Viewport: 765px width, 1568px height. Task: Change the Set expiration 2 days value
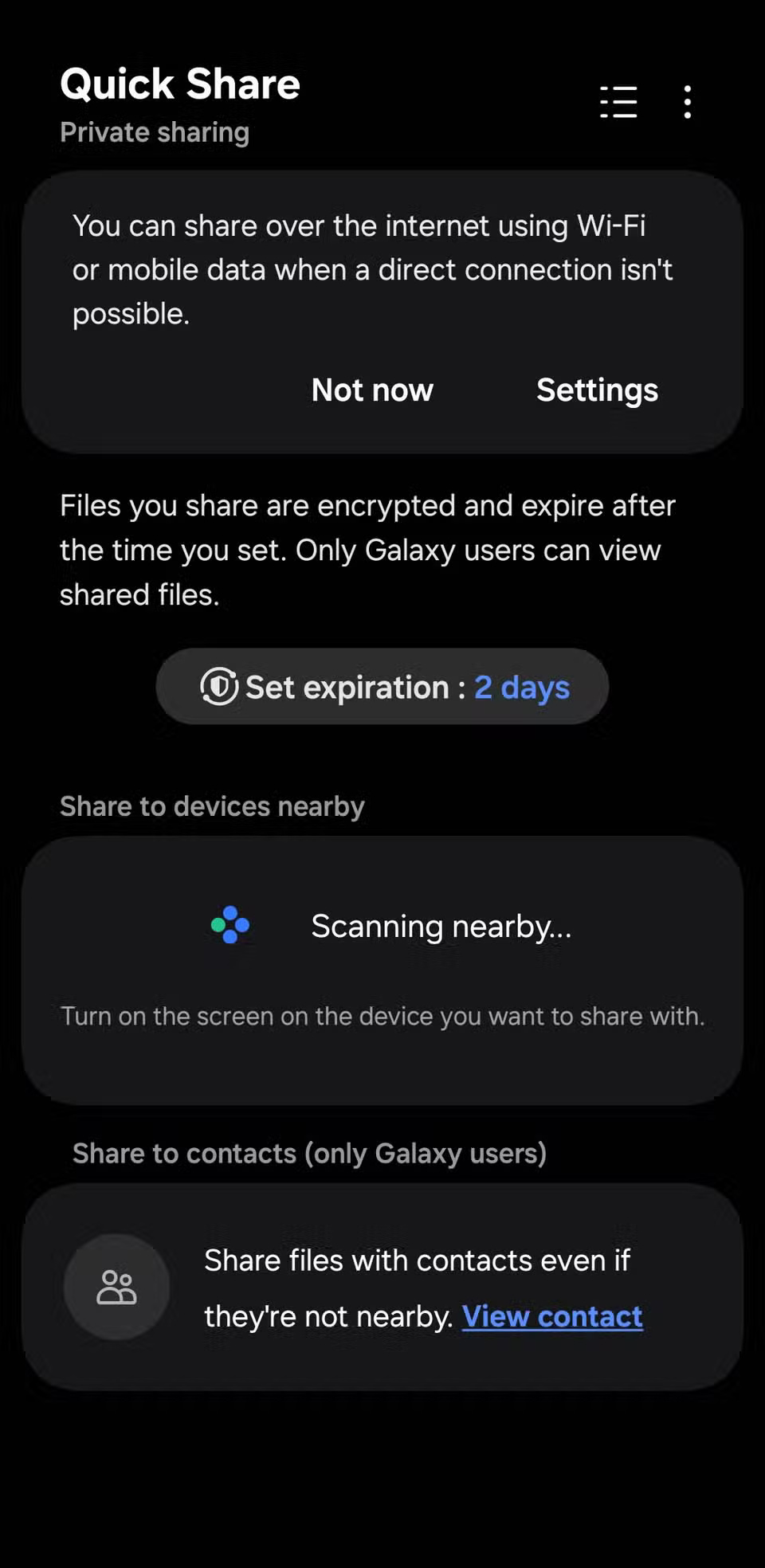[522, 687]
